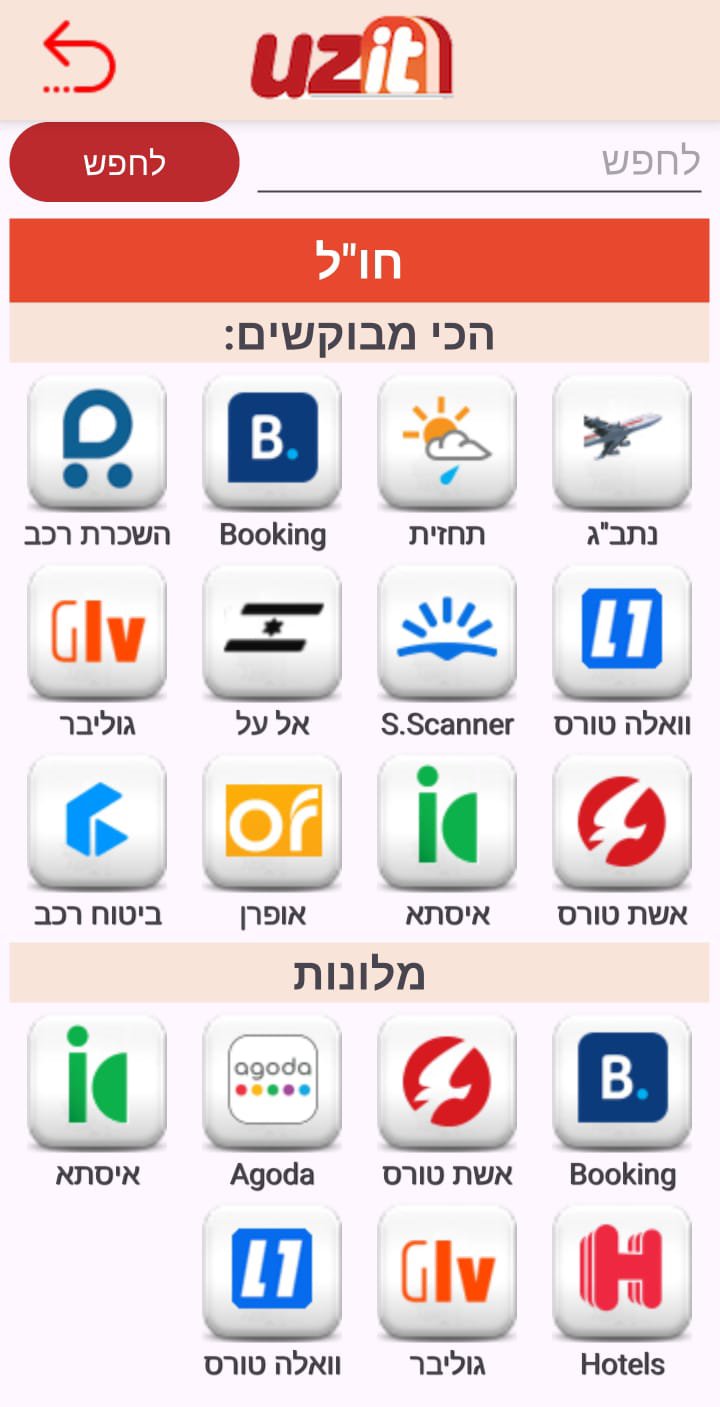Screen dimensions: 720x1407
Task: Tap the red back arrow
Action: pos(75,55)
